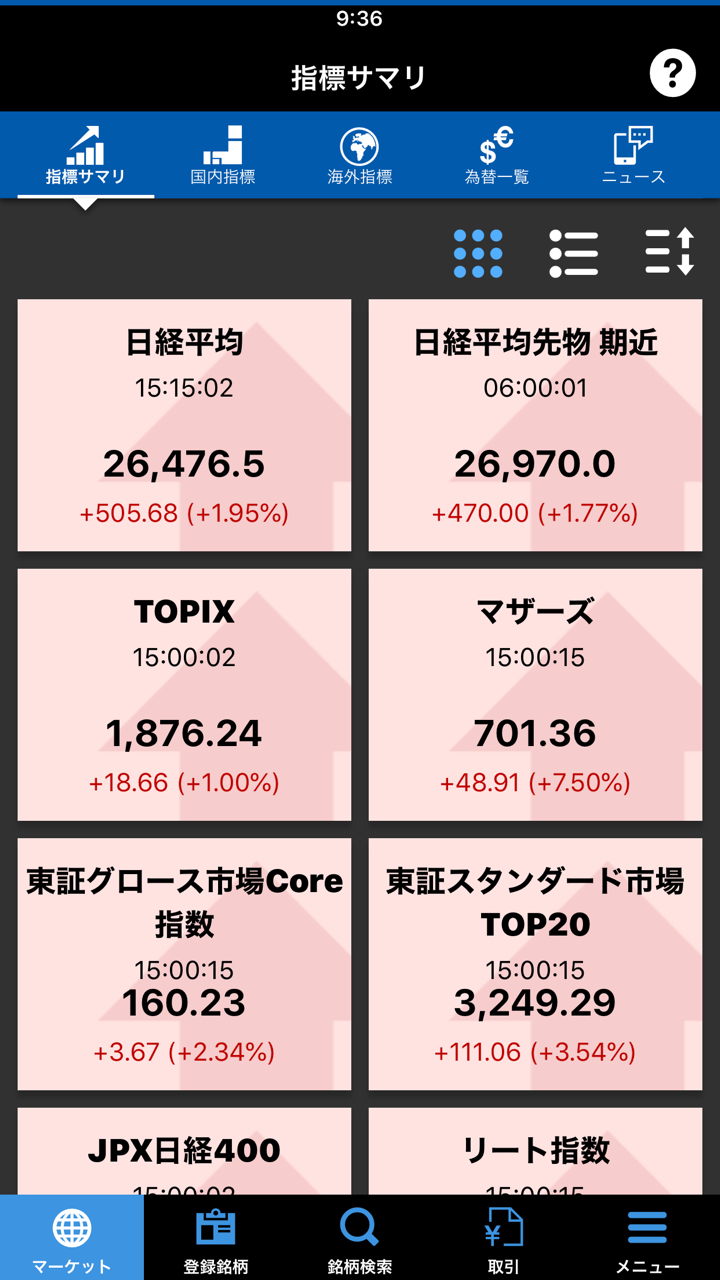The height and width of the screenshot is (1280, 720).
Task: Open 東証グロース市場Core指数 card
Action: coord(184,964)
